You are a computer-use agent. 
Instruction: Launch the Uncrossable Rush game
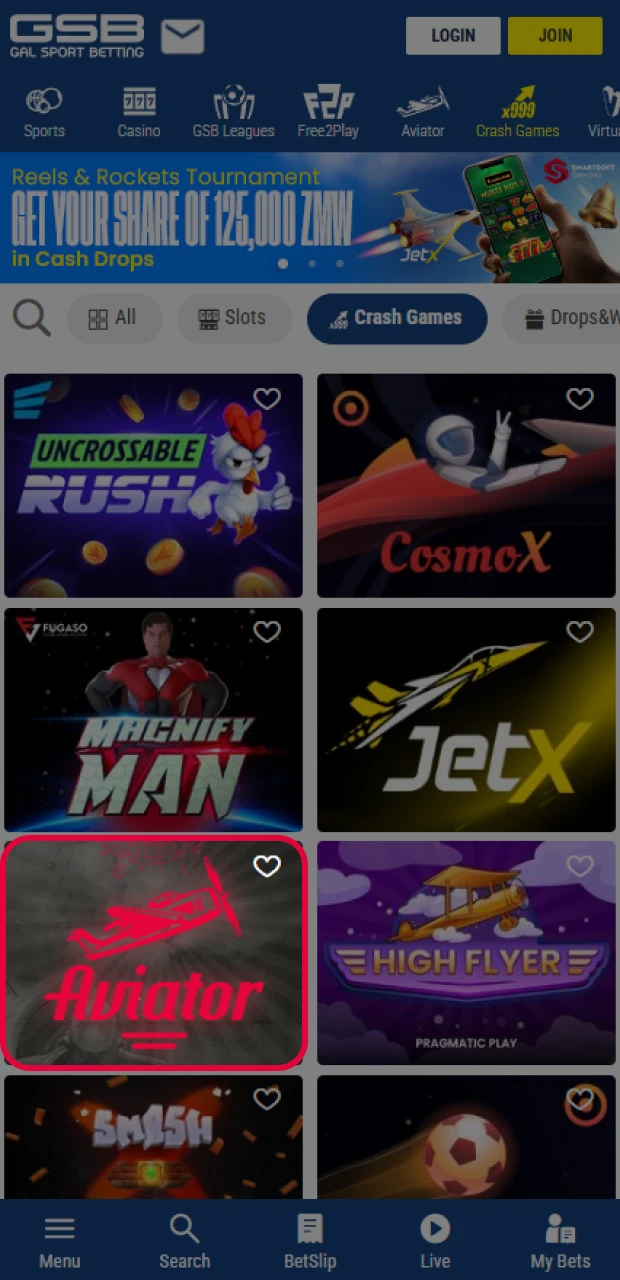[153, 485]
